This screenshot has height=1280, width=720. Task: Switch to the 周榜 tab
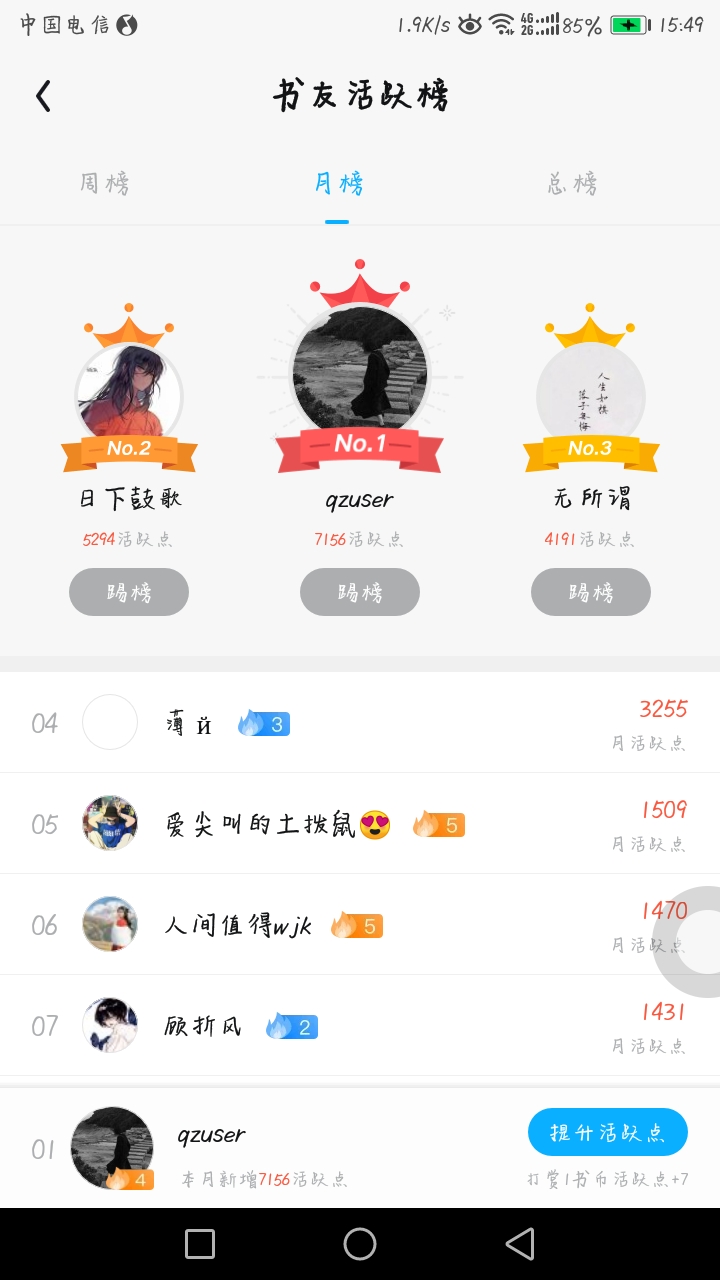click(x=105, y=184)
